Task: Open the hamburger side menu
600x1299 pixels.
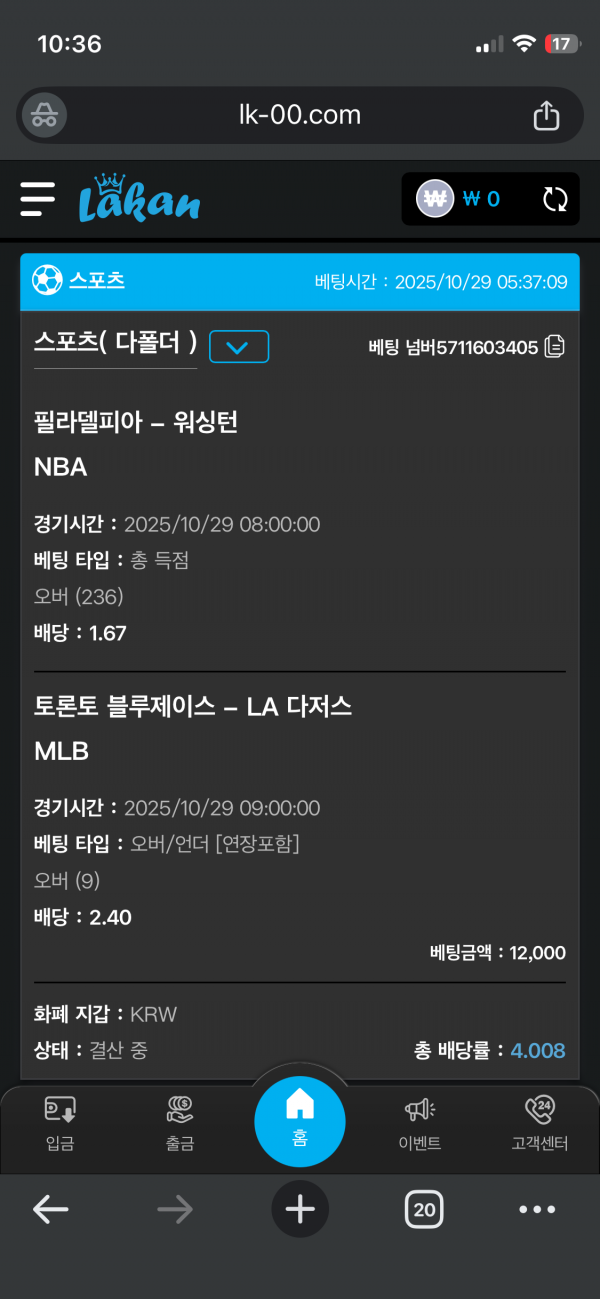Action: 38,199
